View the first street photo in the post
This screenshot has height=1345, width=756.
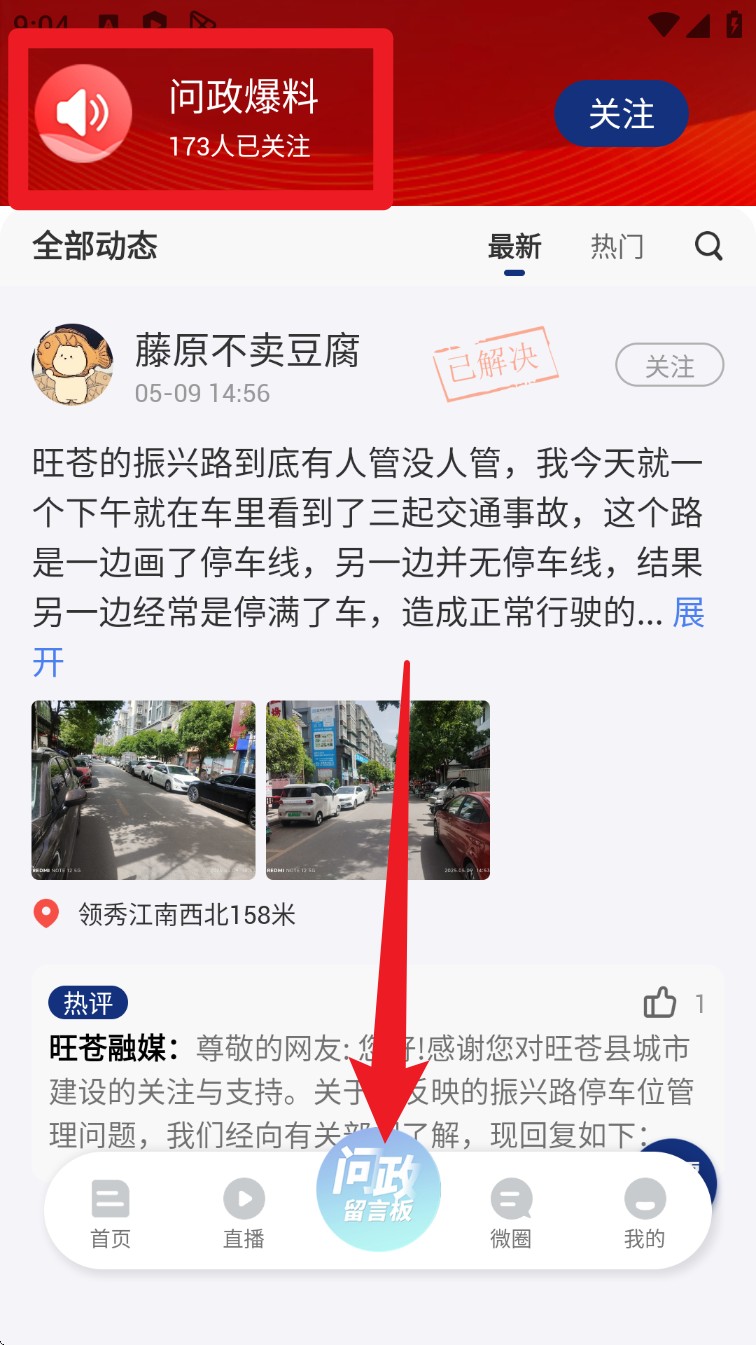tap(143, 790)
